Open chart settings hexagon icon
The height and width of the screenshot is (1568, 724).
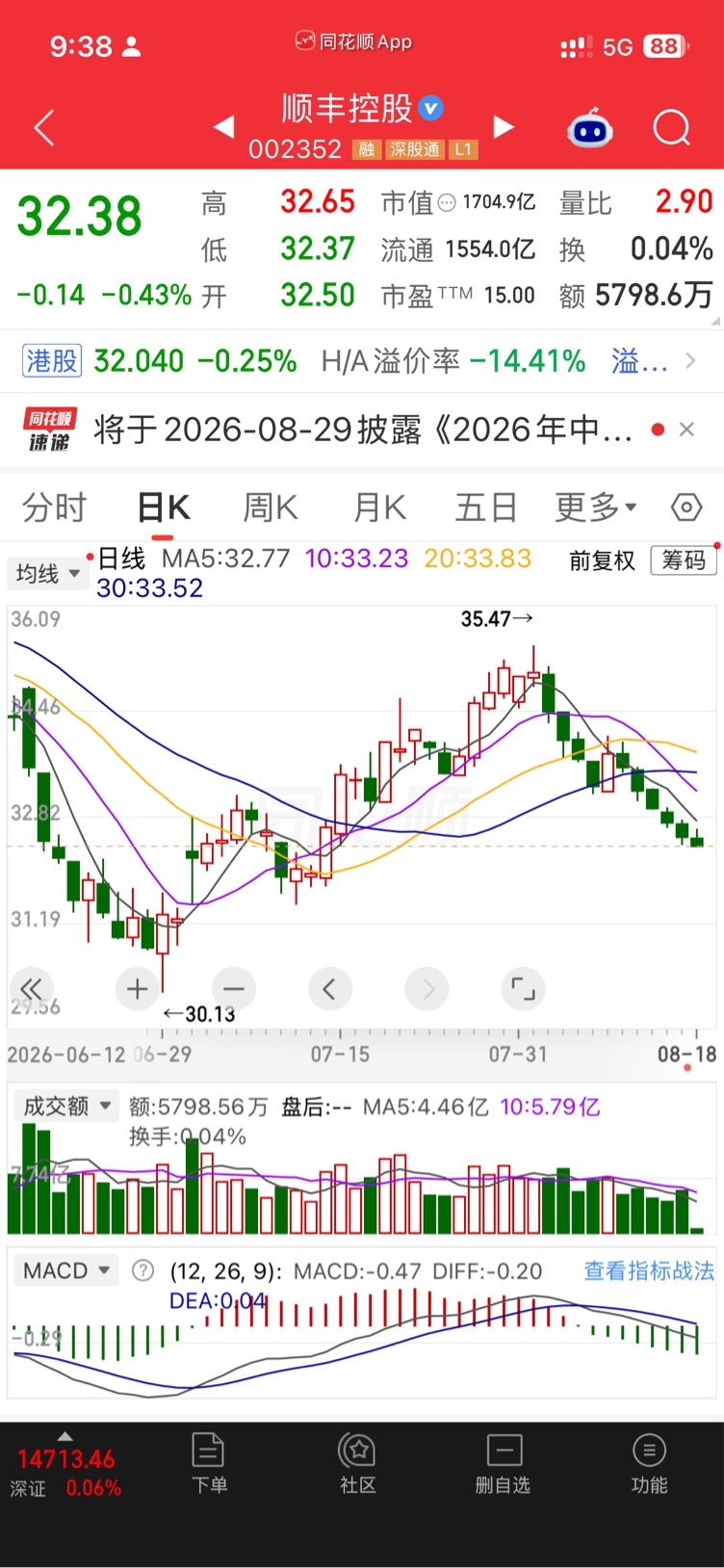coord(686,508)
